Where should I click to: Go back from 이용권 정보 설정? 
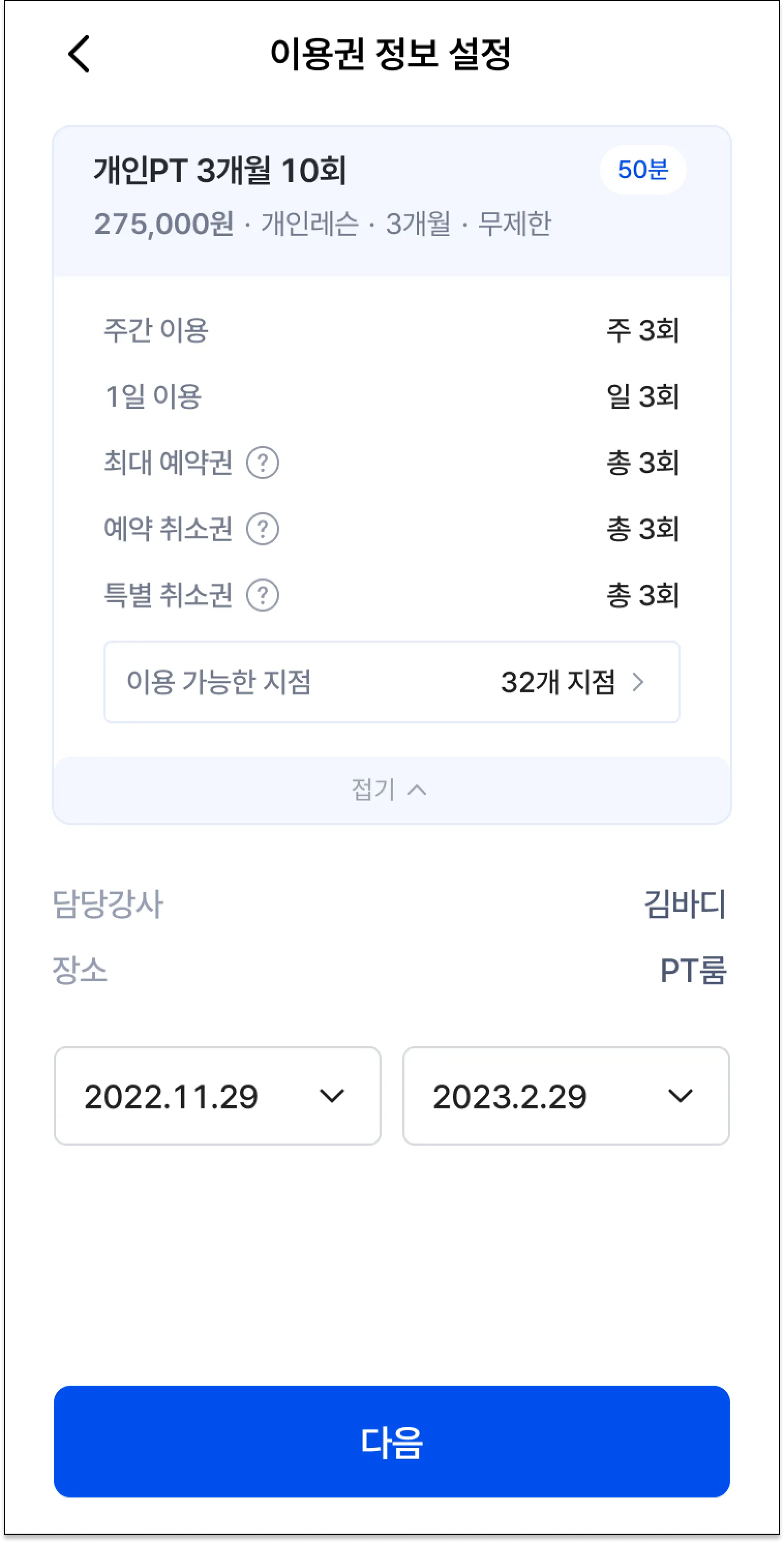79,54
